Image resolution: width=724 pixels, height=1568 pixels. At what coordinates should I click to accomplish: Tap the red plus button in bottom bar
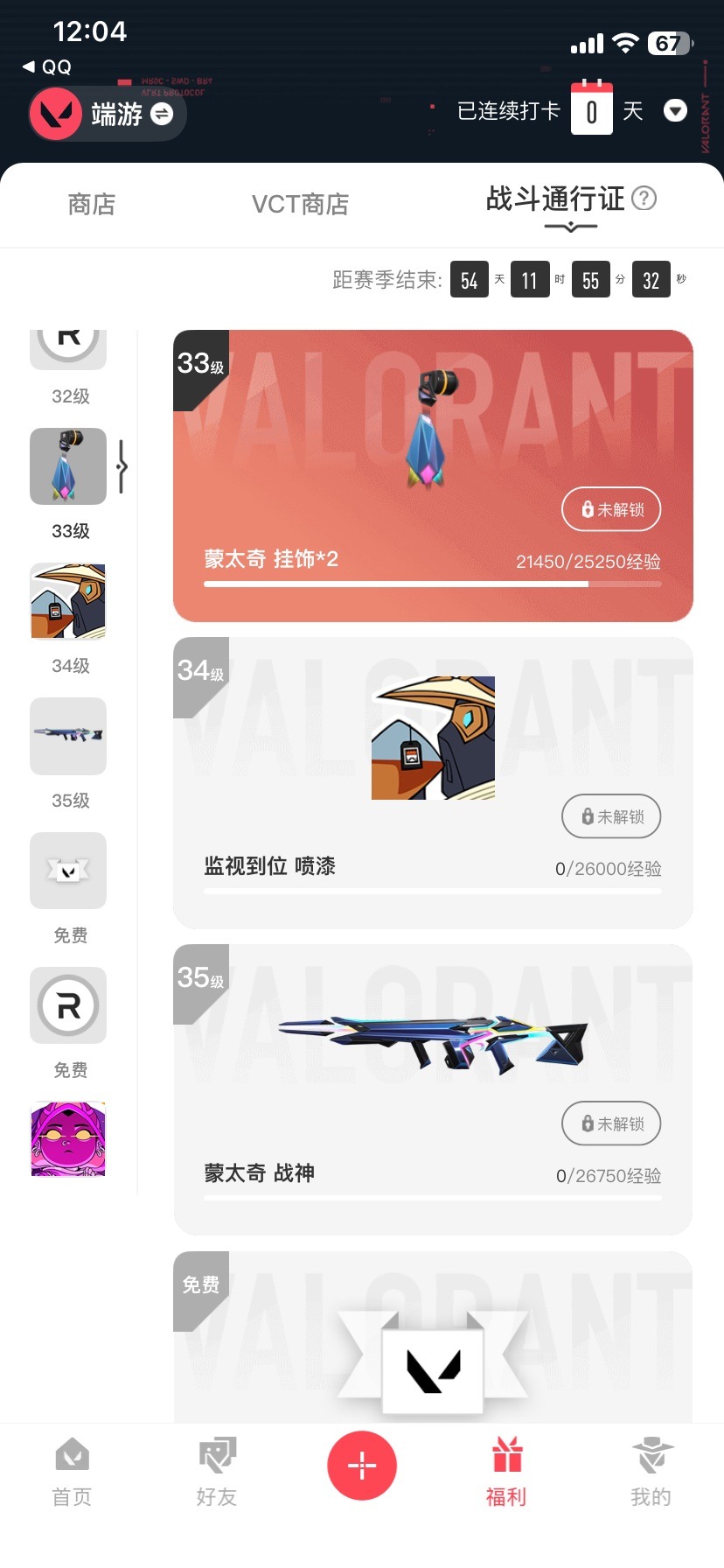(362, 1465)
